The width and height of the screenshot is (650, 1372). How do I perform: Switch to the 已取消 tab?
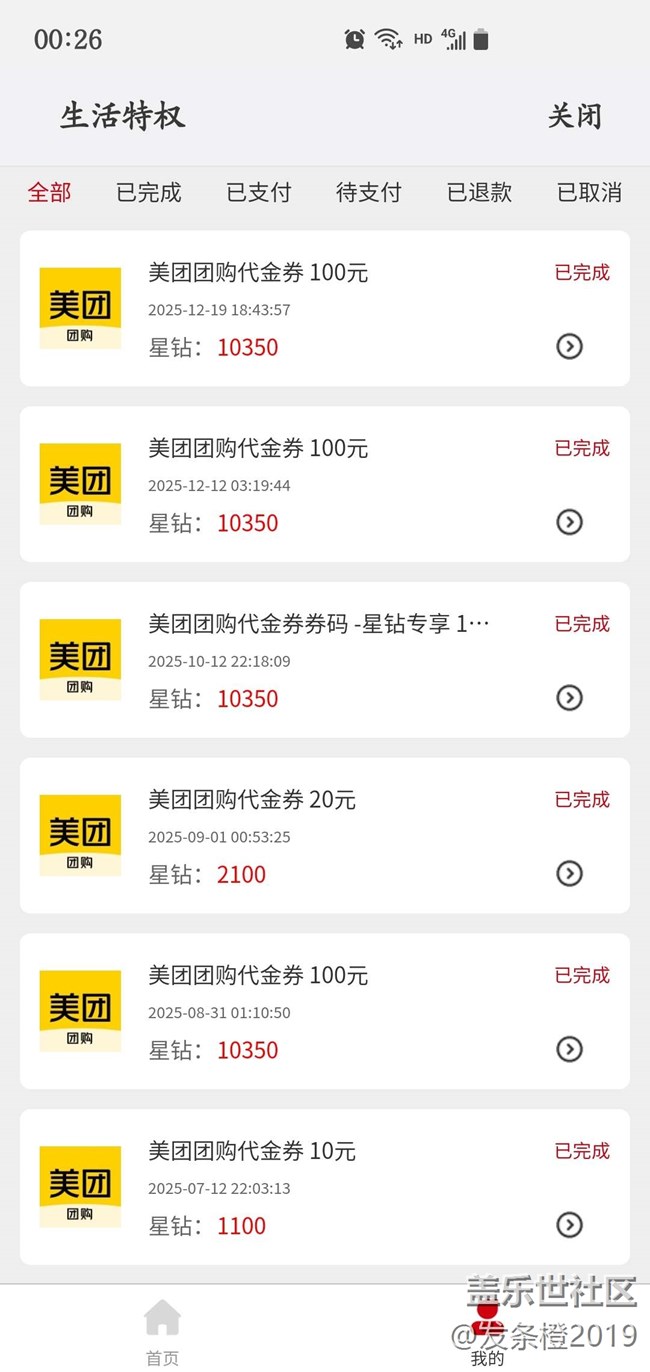click(588, 192)
